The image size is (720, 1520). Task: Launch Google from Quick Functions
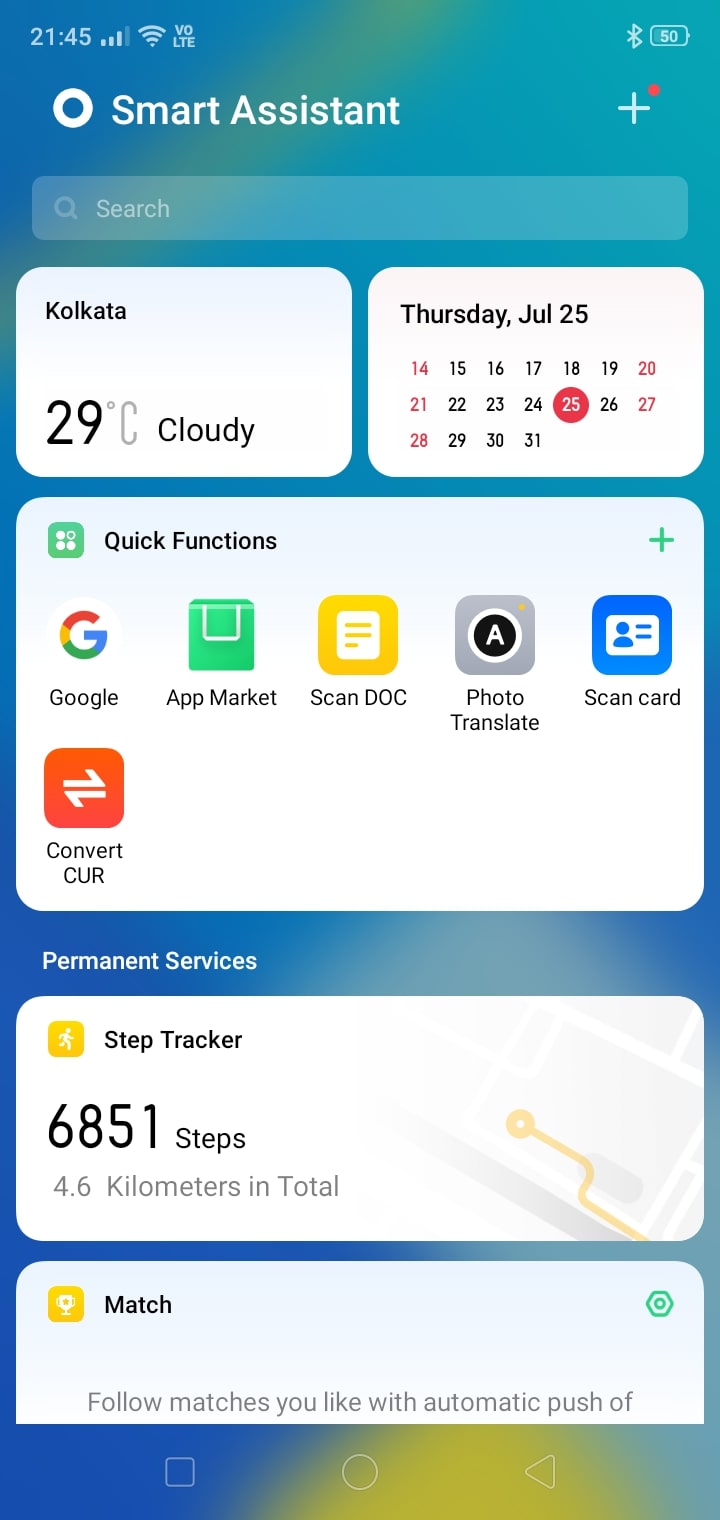(84, 636)
